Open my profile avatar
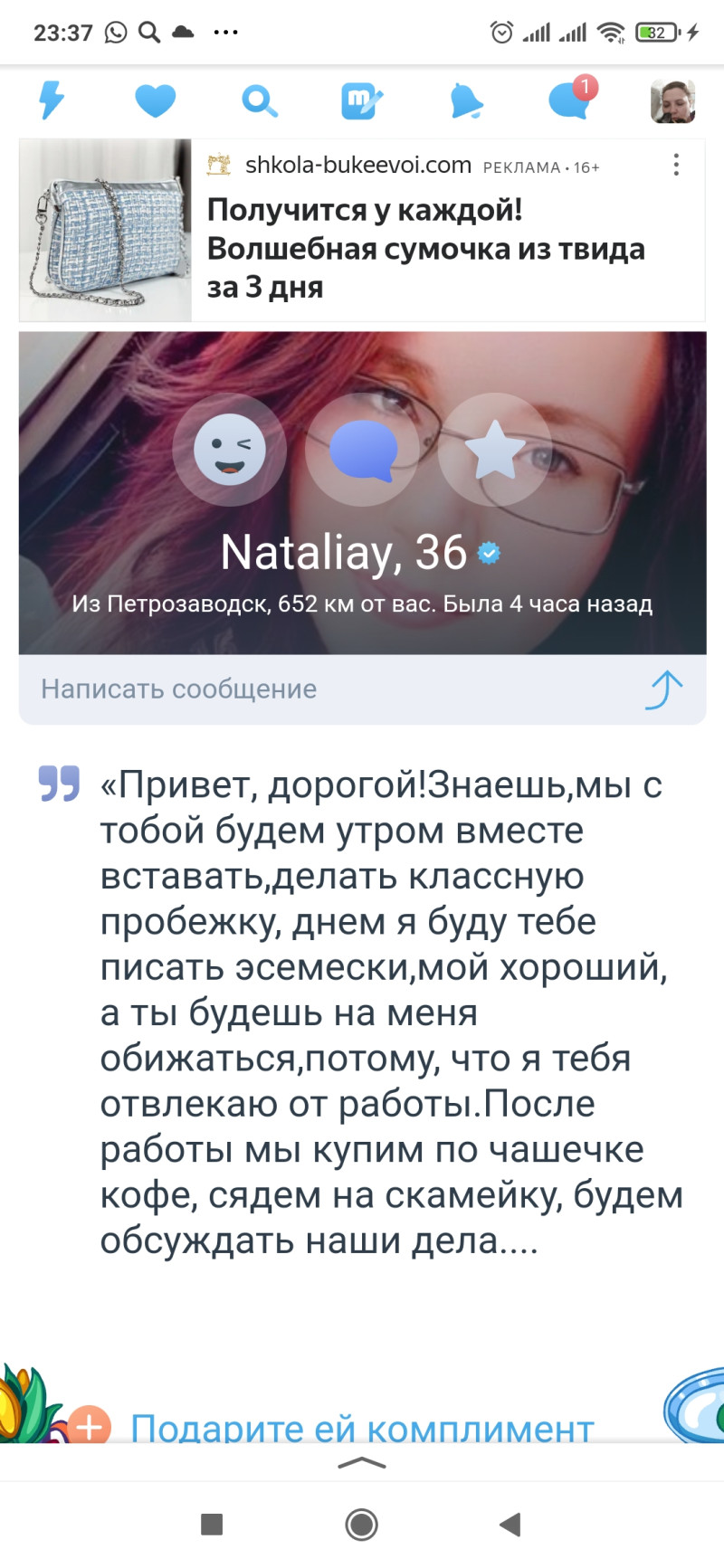 pos(672,100)
